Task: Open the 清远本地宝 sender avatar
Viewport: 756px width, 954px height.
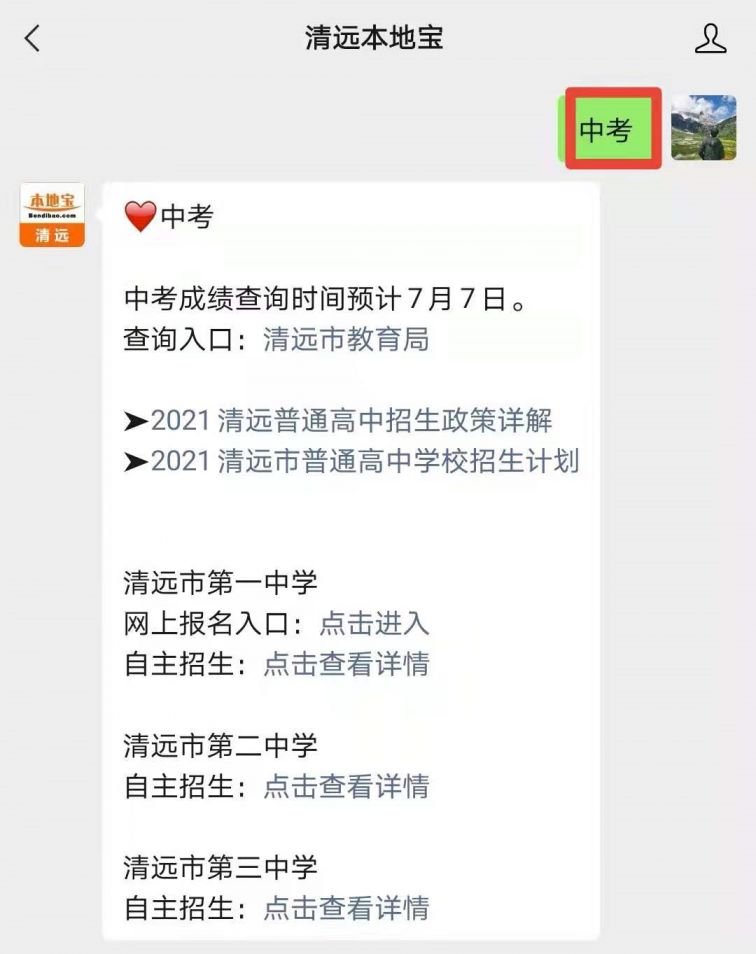Action: point(53,214)
